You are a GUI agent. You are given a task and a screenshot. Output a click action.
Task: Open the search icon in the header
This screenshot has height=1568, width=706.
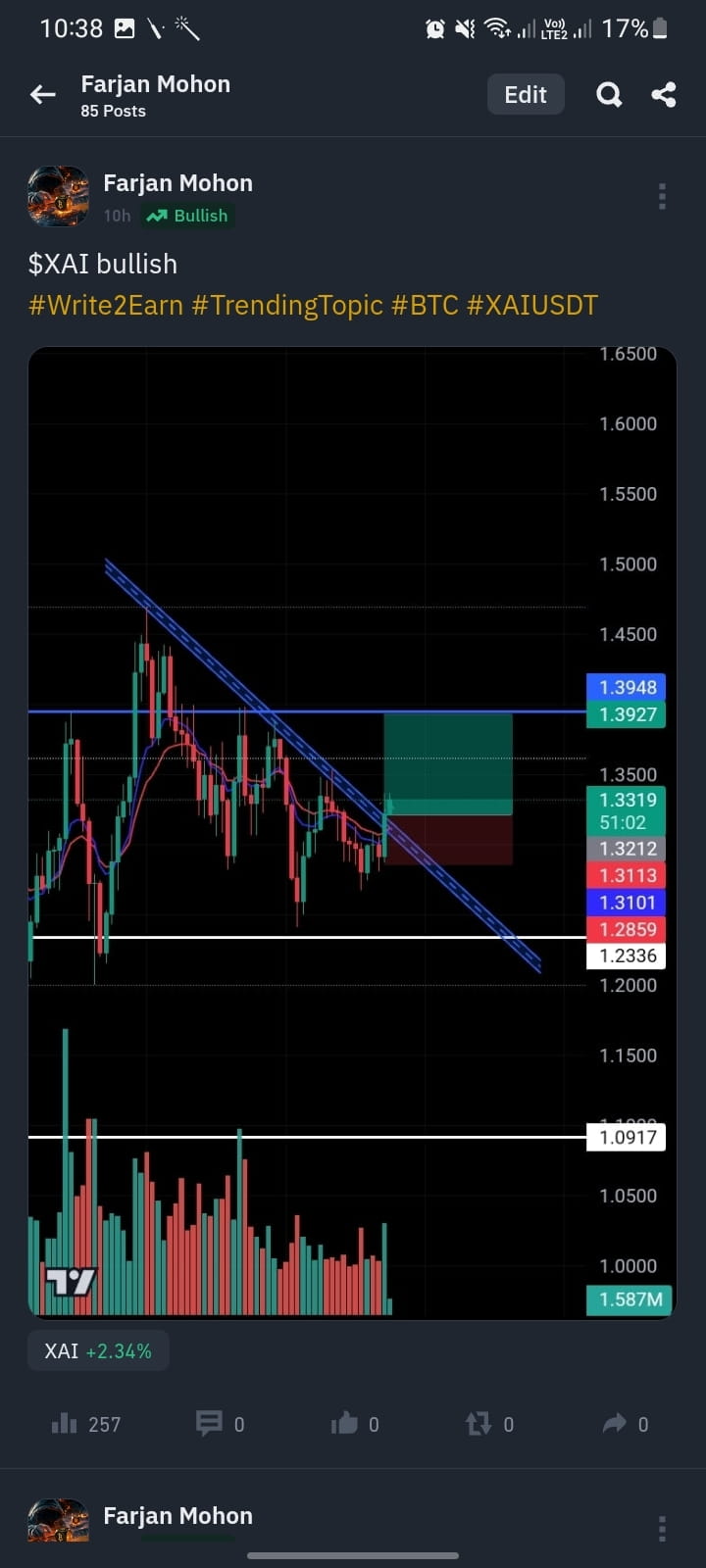coord(609,94)
